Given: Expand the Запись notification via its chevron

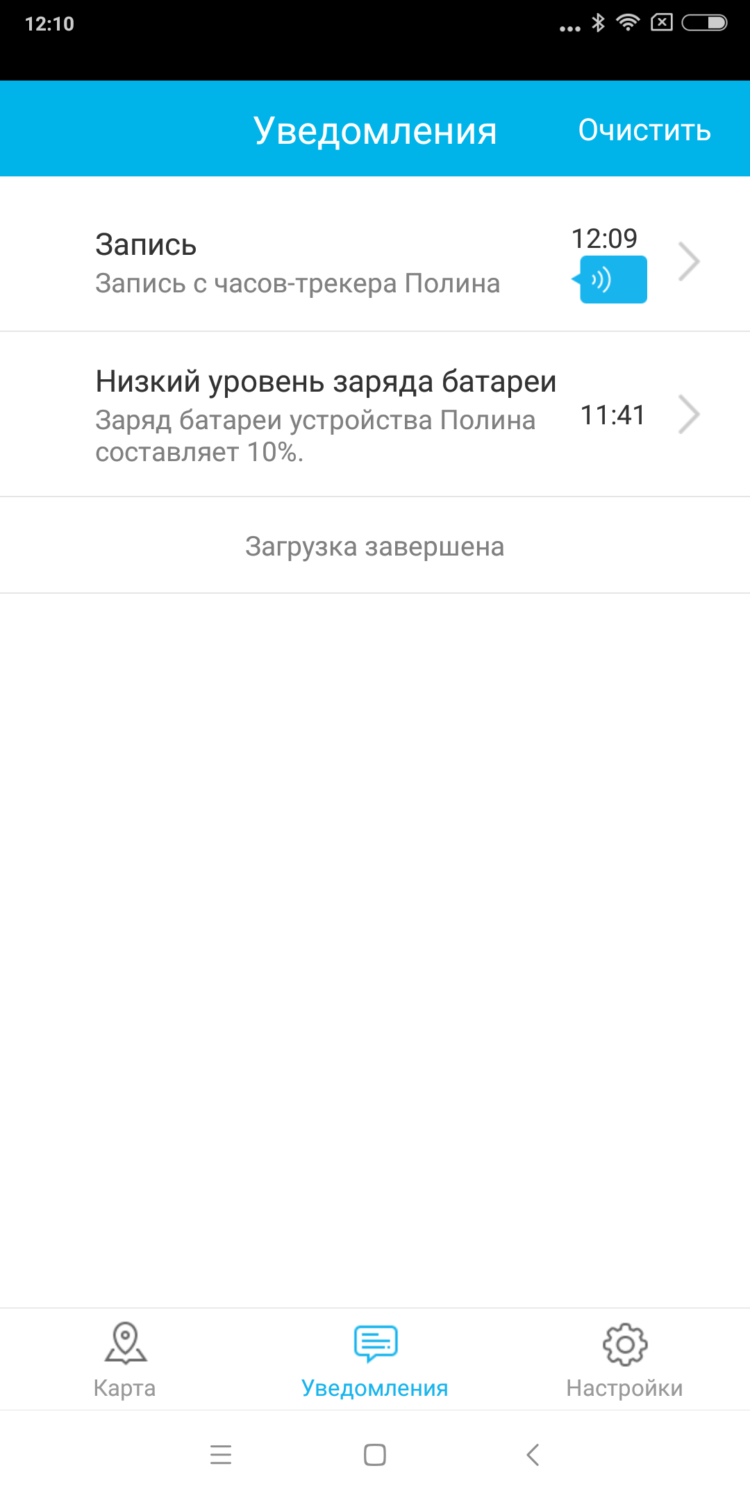Looking at the screenshot, I should [687, 261].
